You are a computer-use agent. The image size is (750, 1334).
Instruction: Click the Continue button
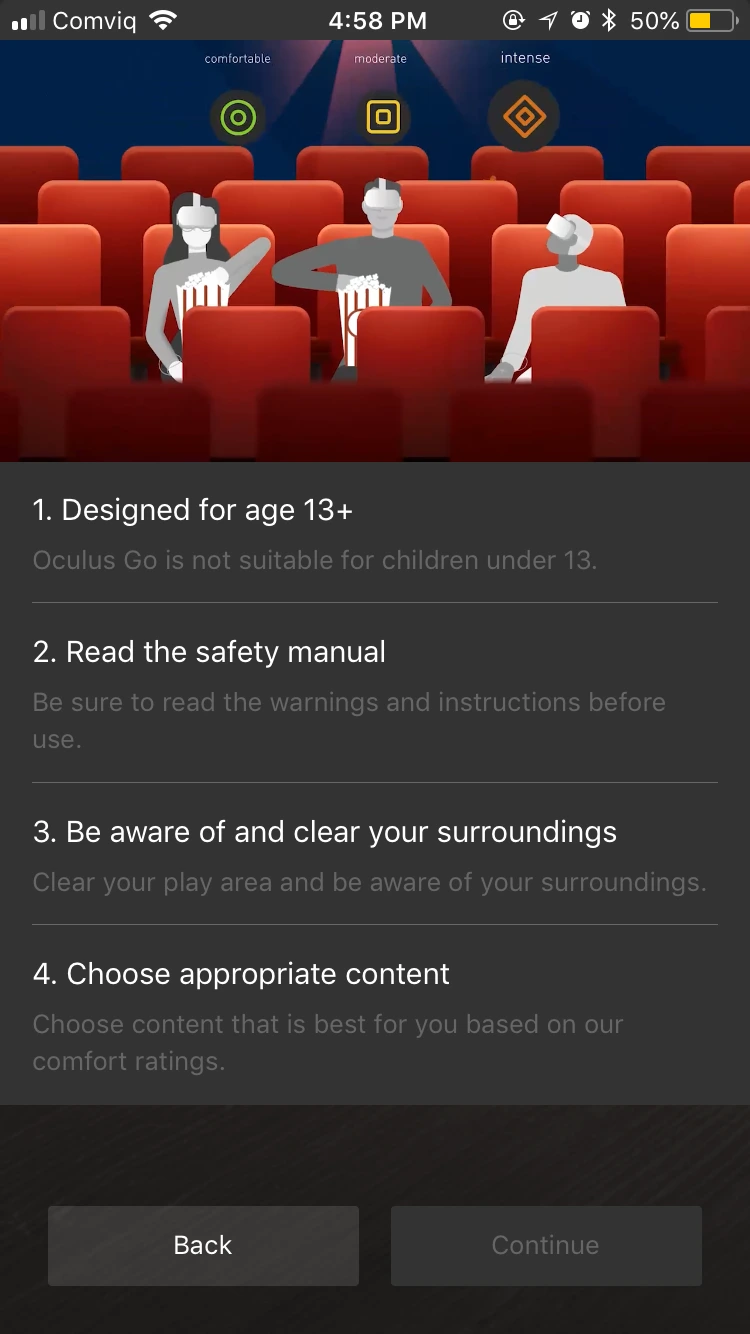coord(545,1245)
